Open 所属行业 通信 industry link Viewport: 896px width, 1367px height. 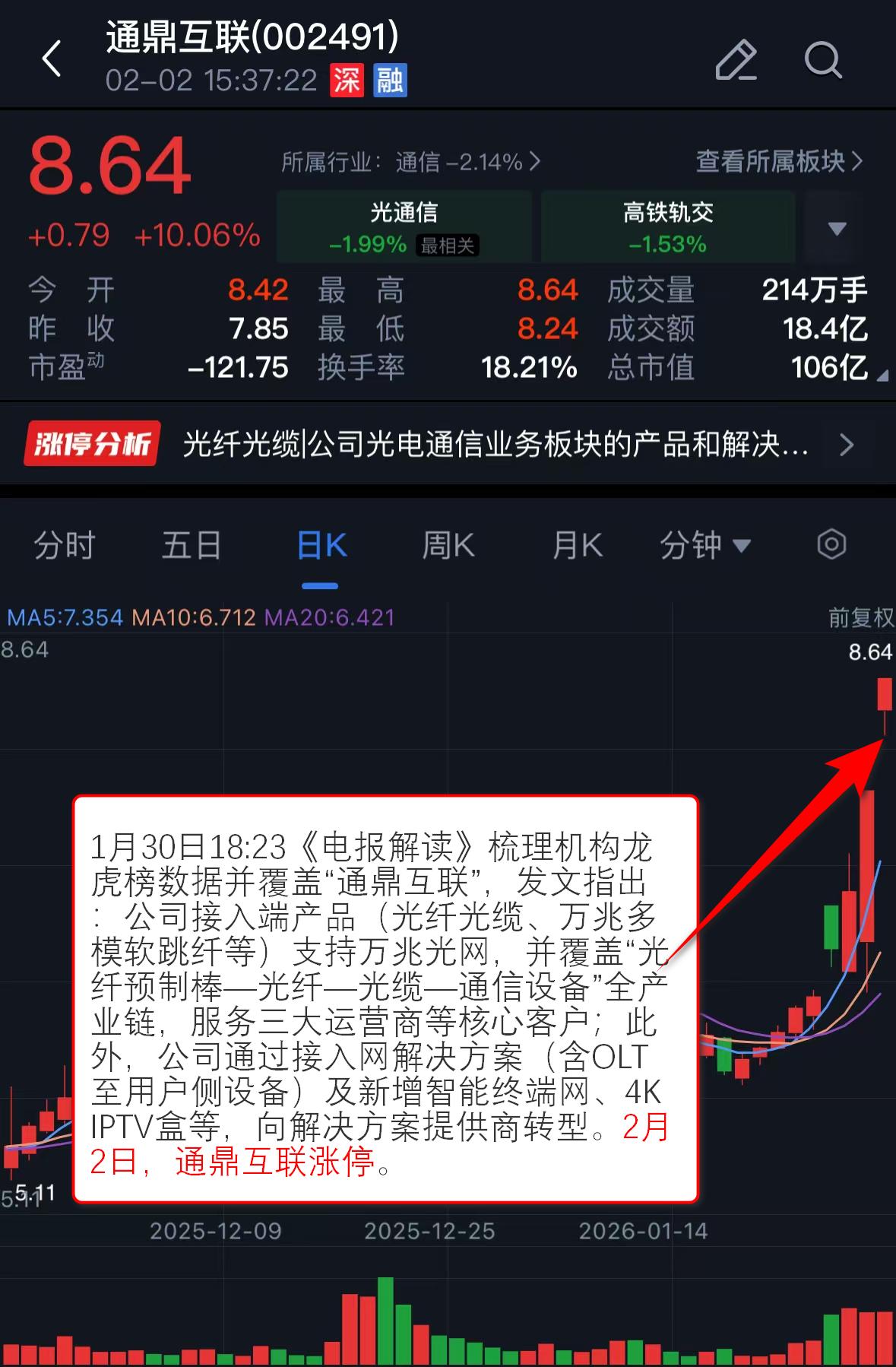coord(410,161)
